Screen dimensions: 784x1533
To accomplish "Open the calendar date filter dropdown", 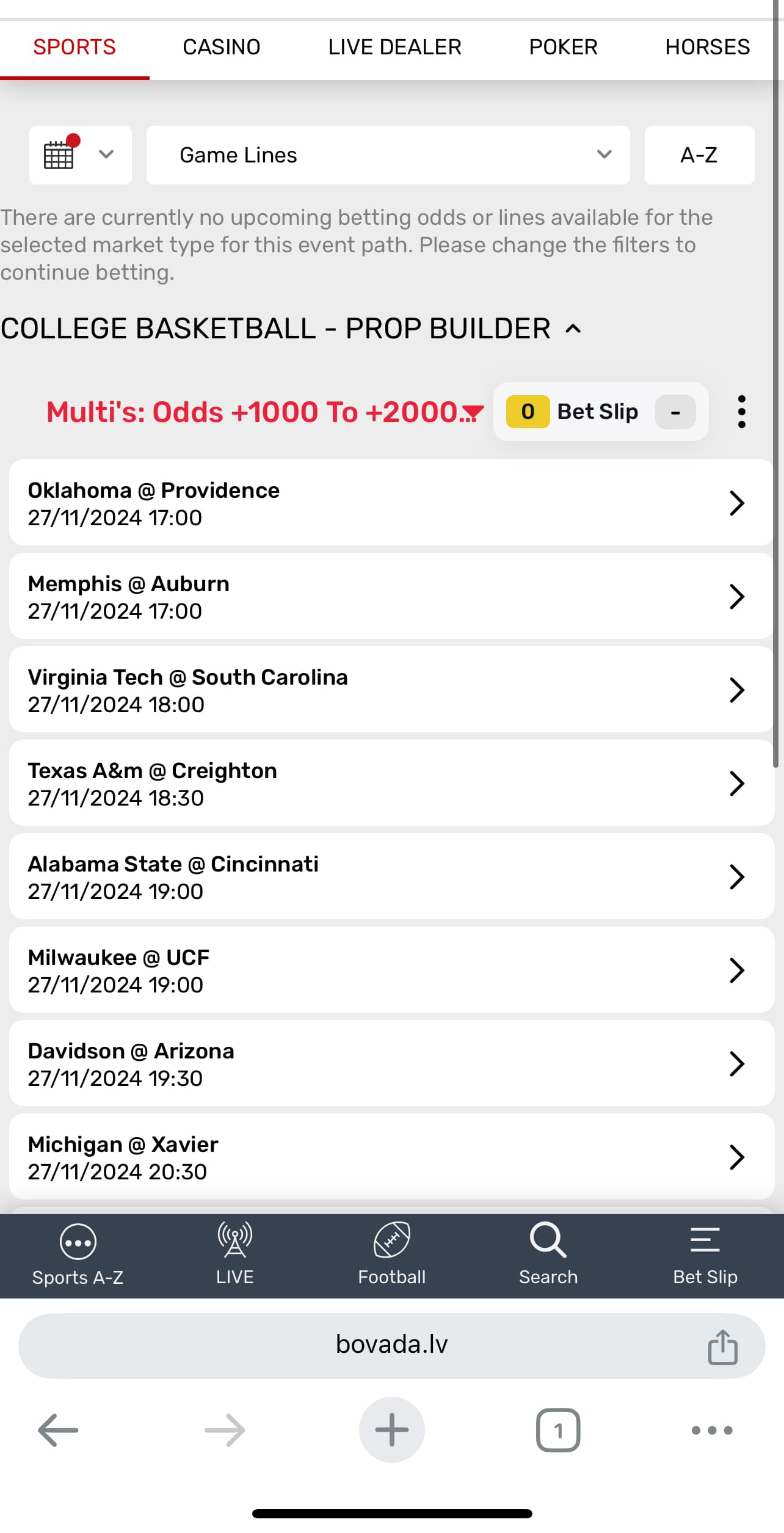I will (x=80, y=155).
